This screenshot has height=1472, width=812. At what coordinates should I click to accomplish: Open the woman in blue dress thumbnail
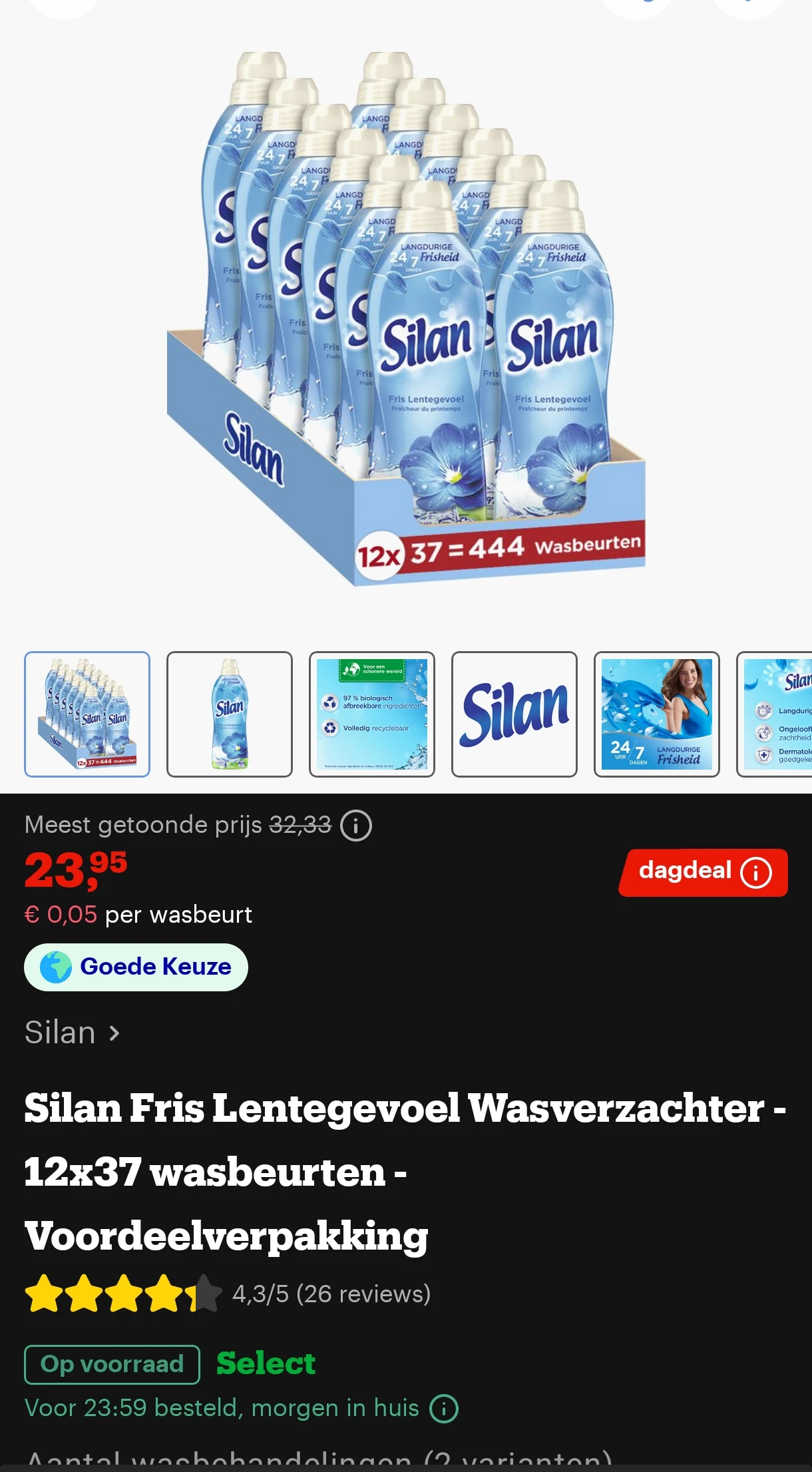click(656, 714)
